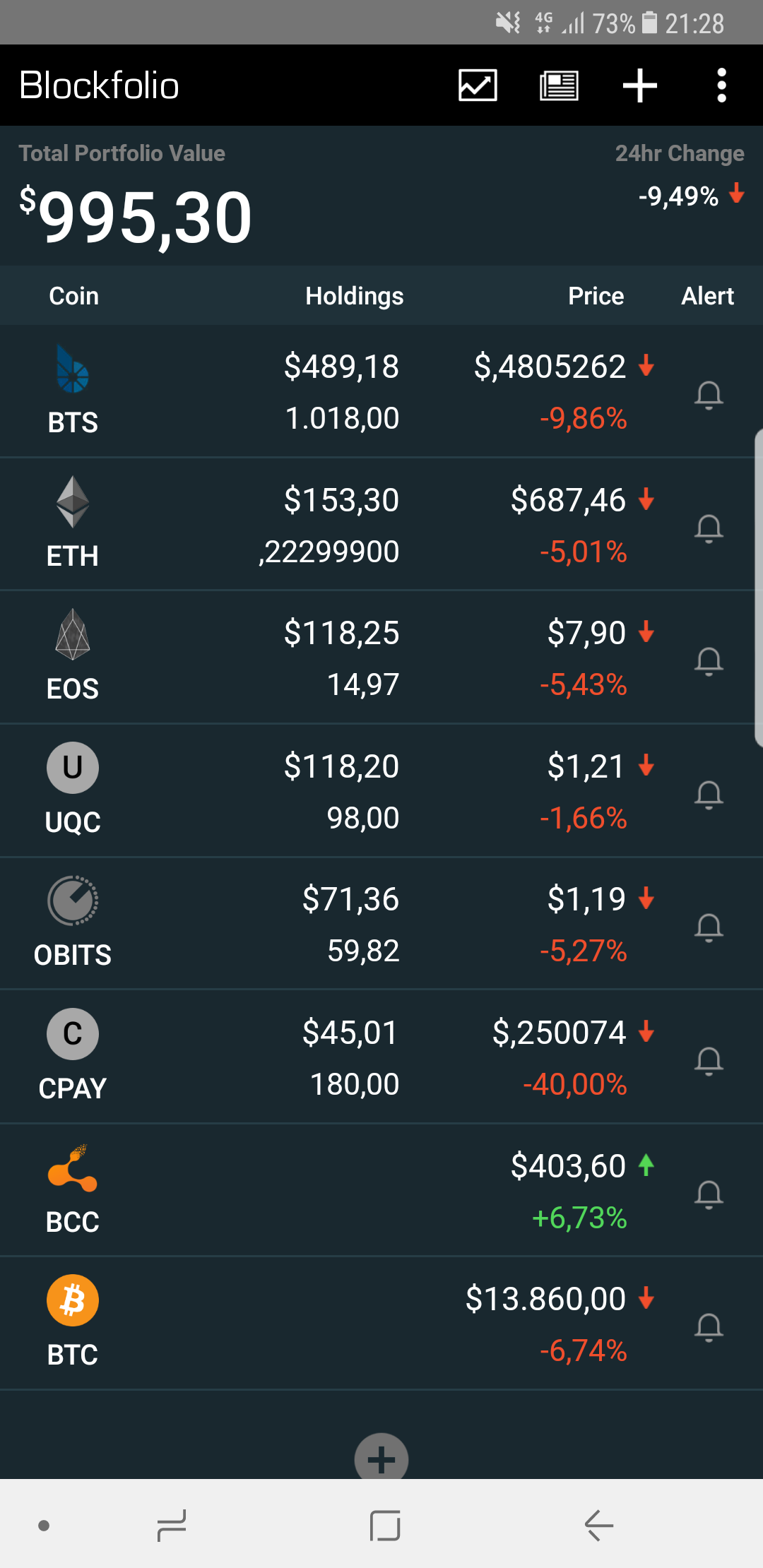
Task: Sort list by Holdings column header
Action: click(x=355, y=295)
